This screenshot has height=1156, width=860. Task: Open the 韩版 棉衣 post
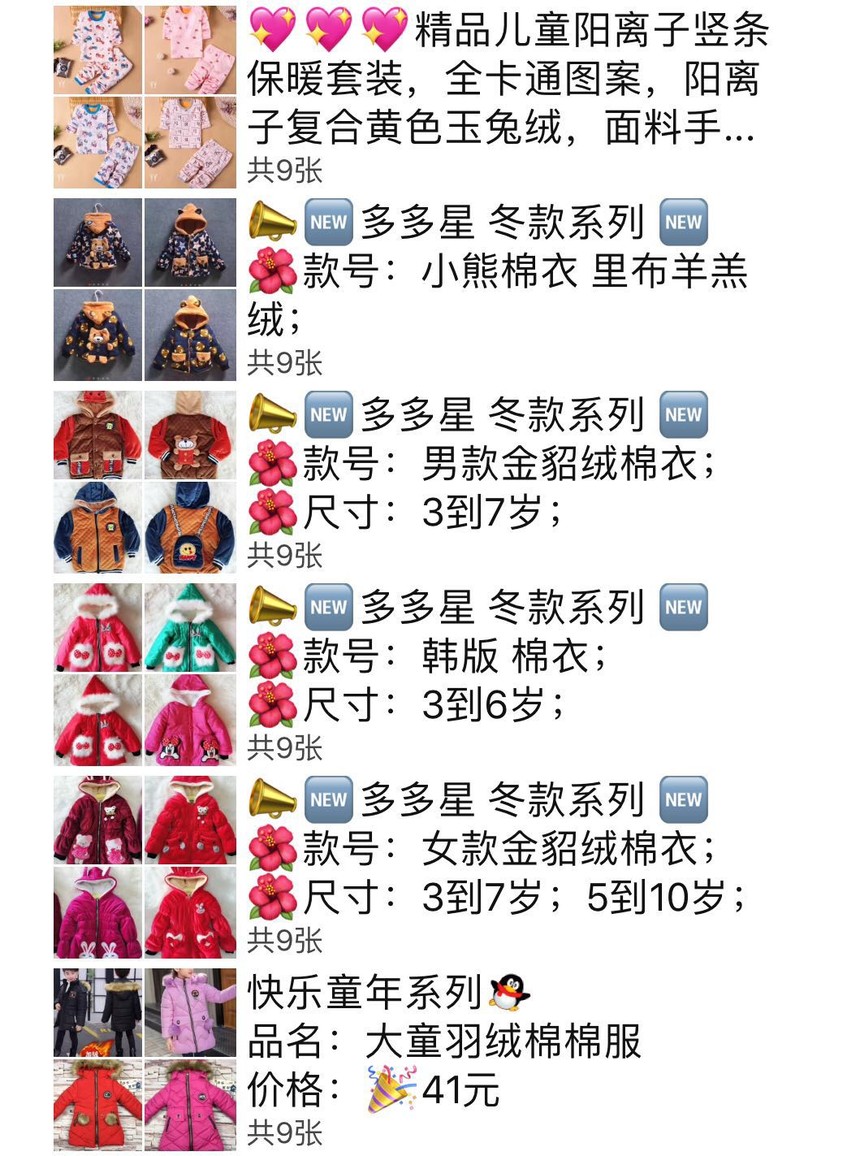(x=498, y=656)
